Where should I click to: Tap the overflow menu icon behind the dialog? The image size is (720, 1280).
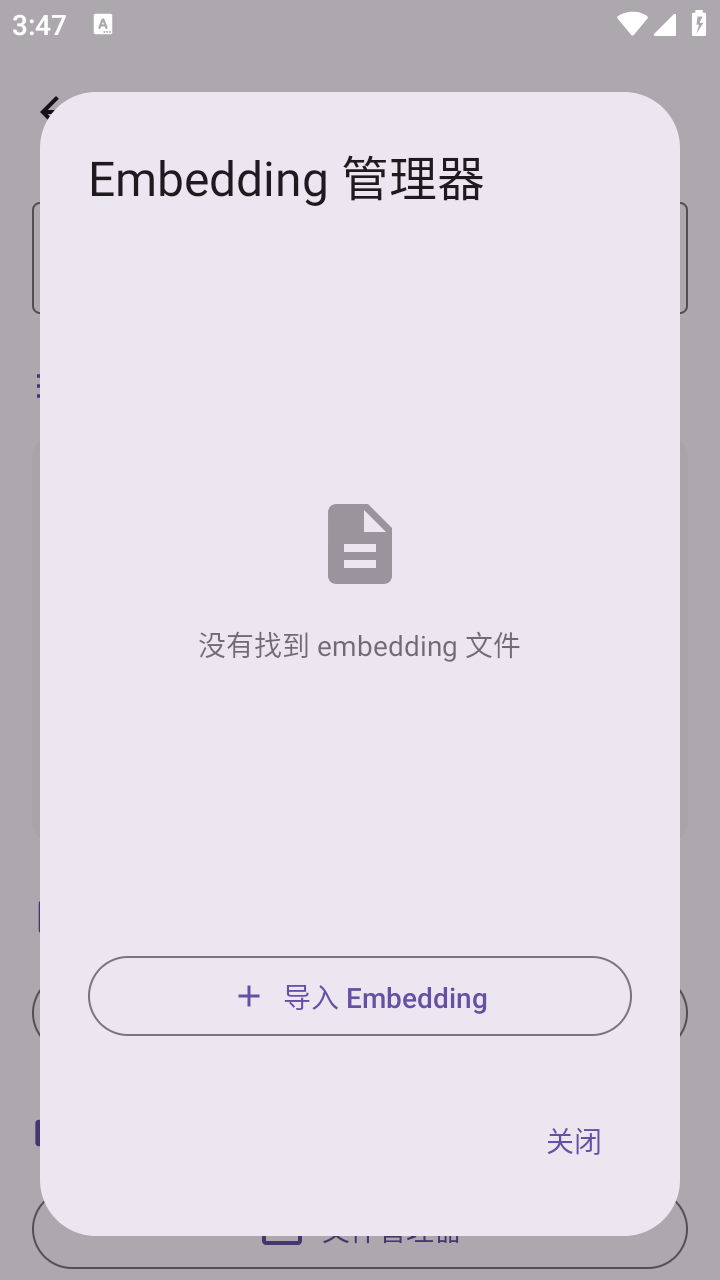[38, 385]
